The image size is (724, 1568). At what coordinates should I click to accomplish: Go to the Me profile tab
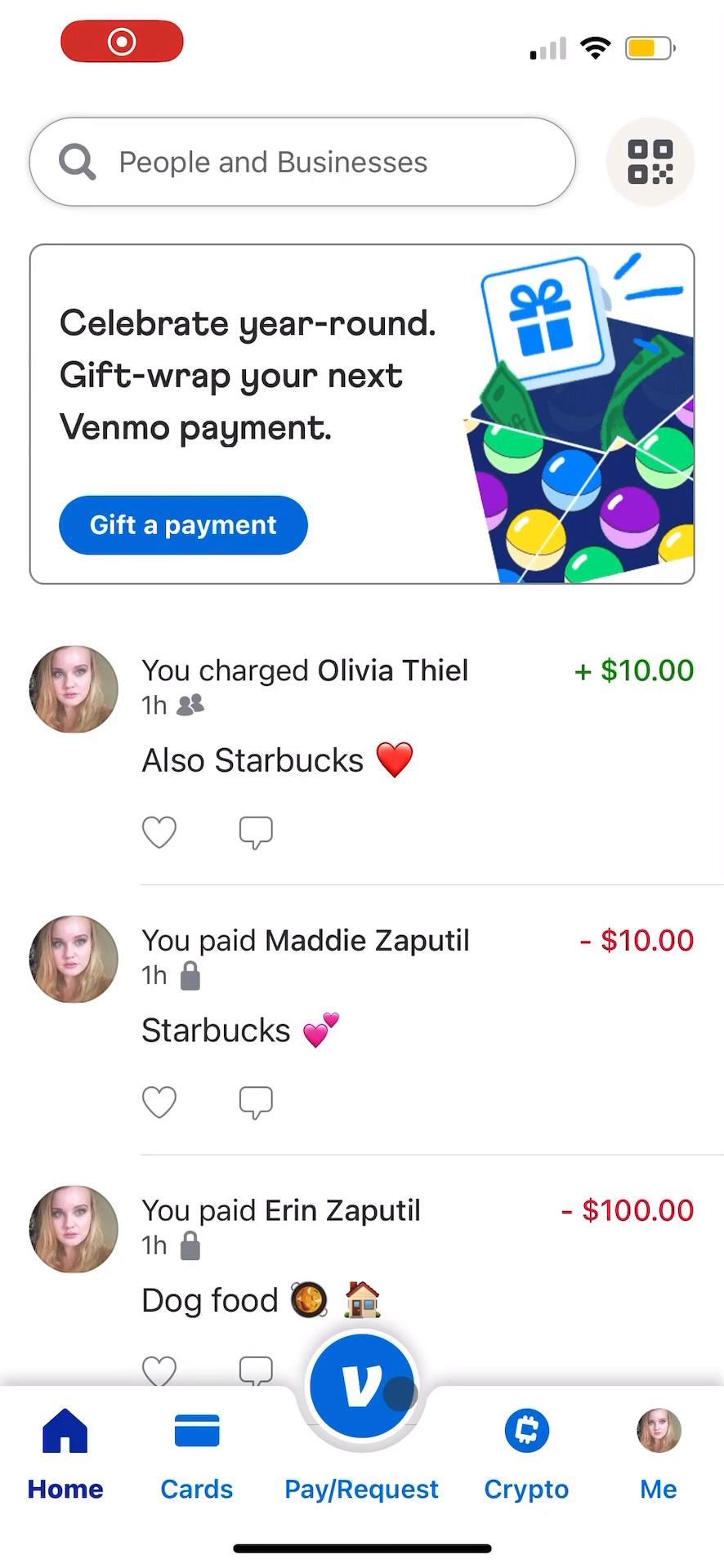pos(658,1455)
